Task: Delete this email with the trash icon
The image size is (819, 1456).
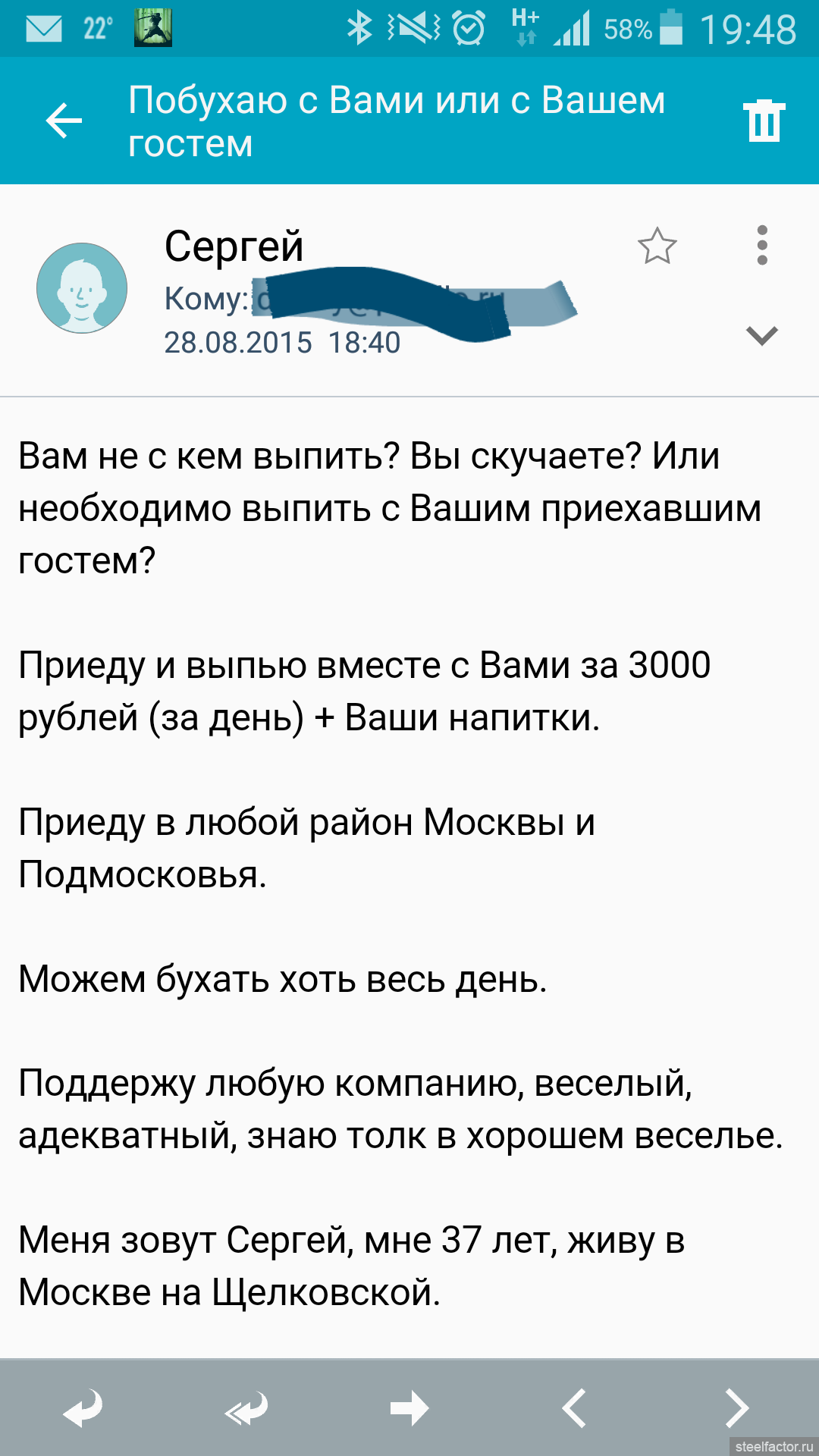Action: (x=764, y=121)
